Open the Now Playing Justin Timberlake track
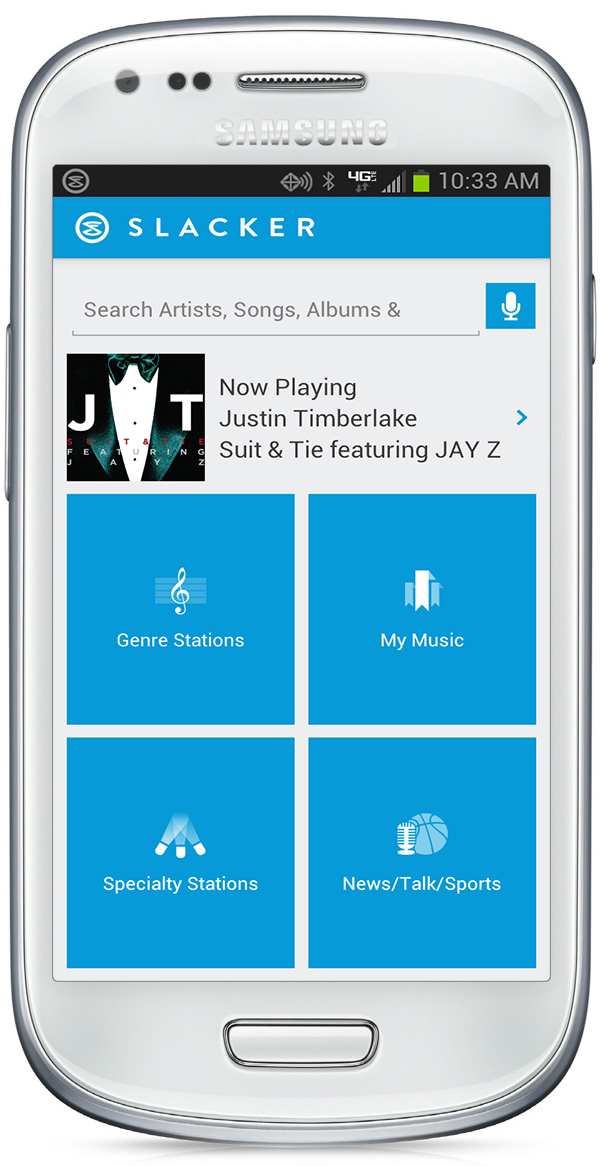Screen dimensions: 600x1166 click(x=360, y=418)
